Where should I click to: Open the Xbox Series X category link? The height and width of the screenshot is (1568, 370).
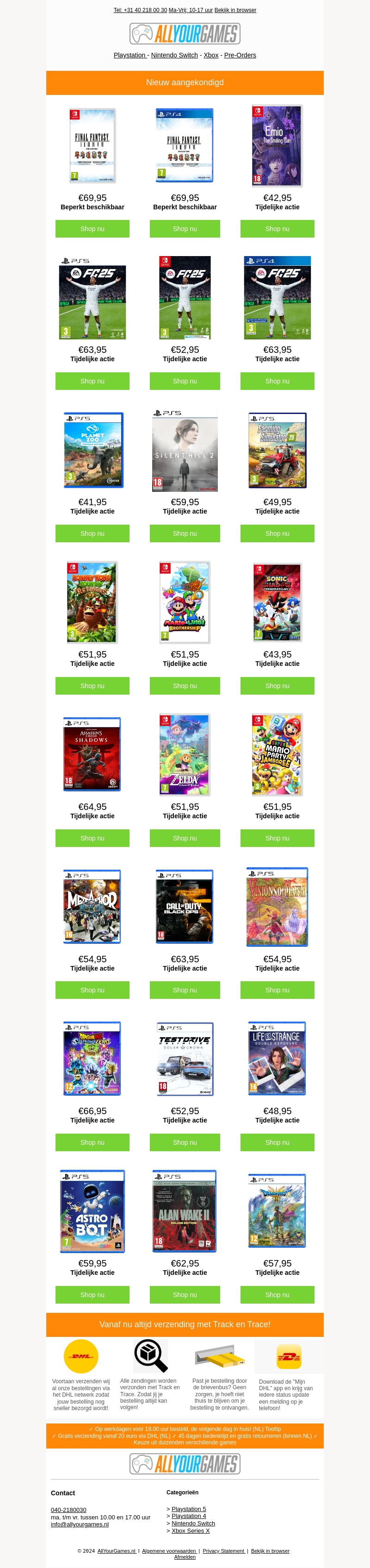point(190,1530)
